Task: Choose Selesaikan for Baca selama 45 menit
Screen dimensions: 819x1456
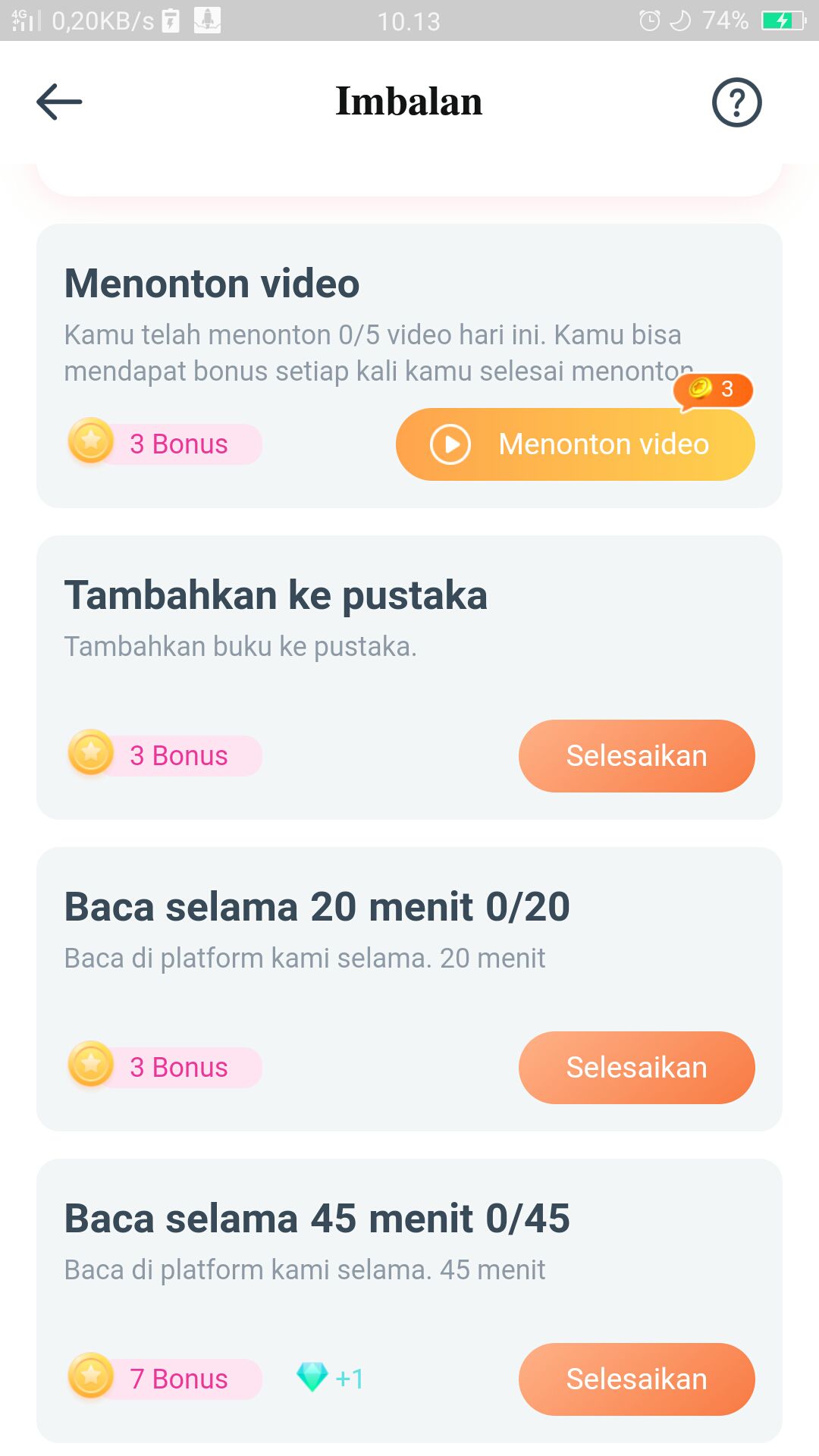Action: tap(637, 1379)
